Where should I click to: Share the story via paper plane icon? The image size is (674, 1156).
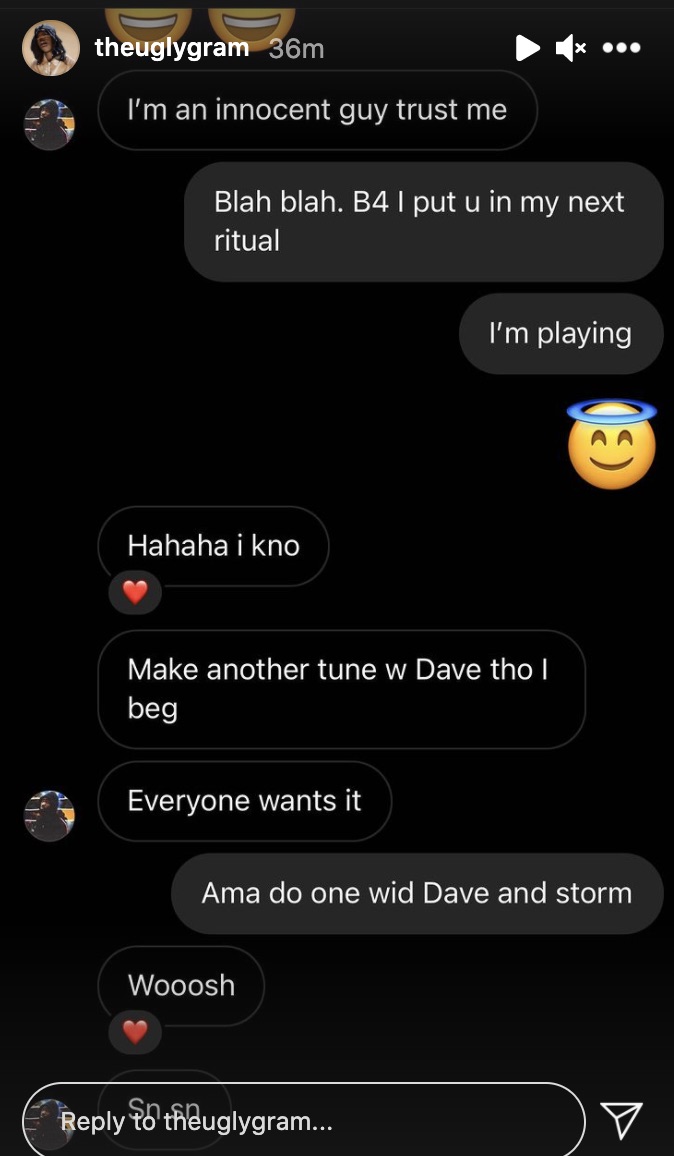click(x=622, y=1120)
